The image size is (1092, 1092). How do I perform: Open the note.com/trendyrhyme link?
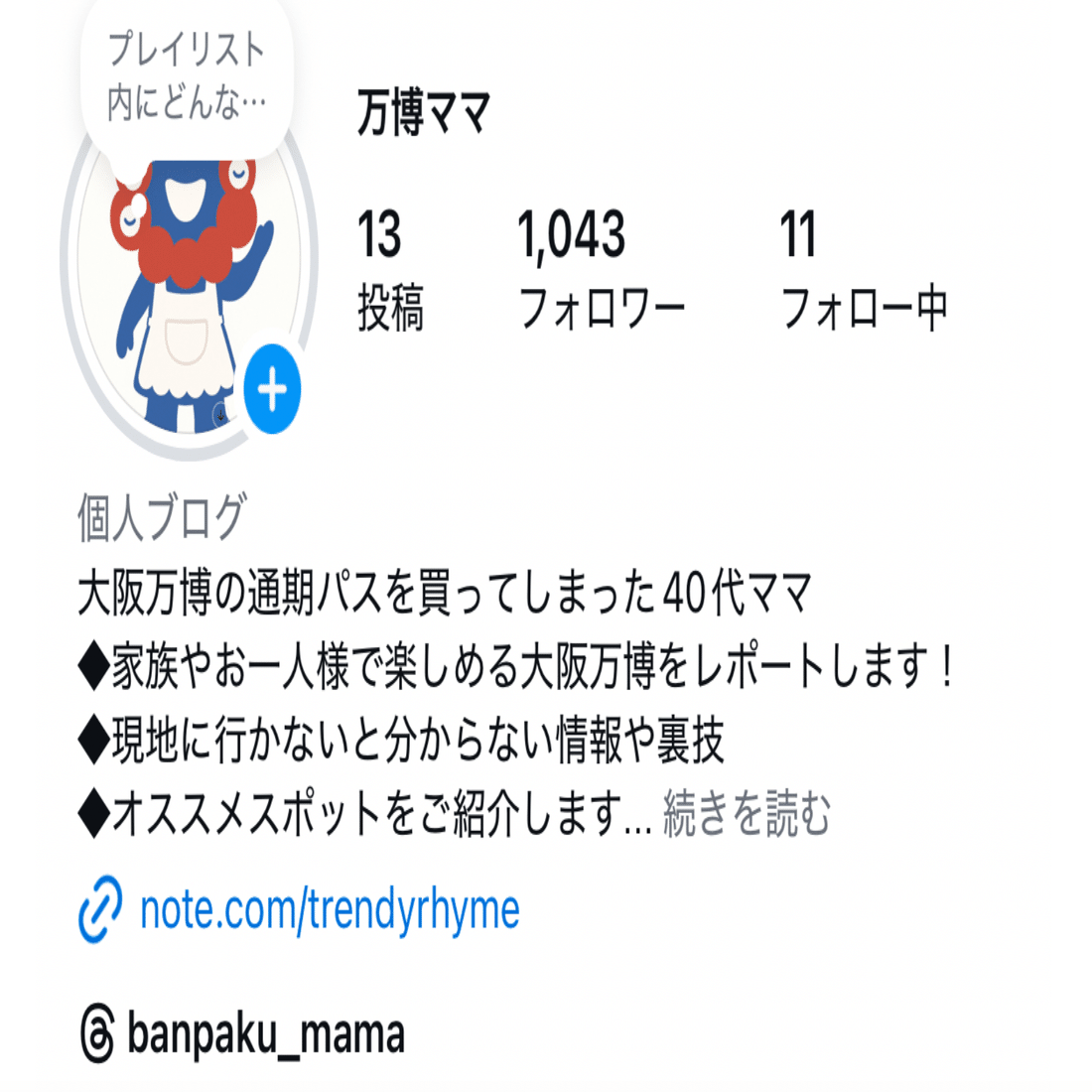coord(329,909)
